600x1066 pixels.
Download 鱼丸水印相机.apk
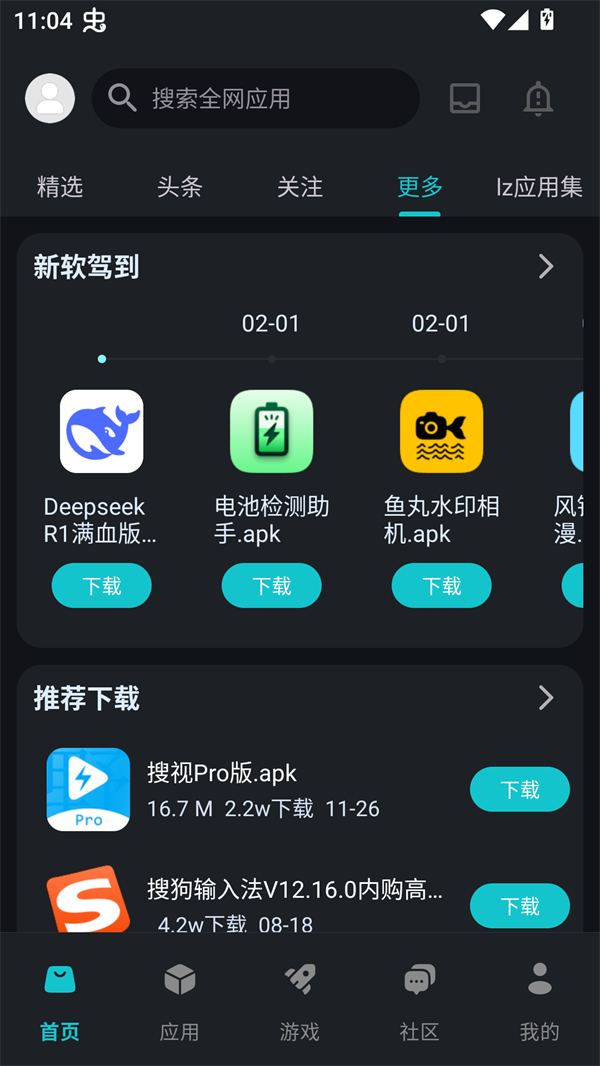tap(442, 586)
